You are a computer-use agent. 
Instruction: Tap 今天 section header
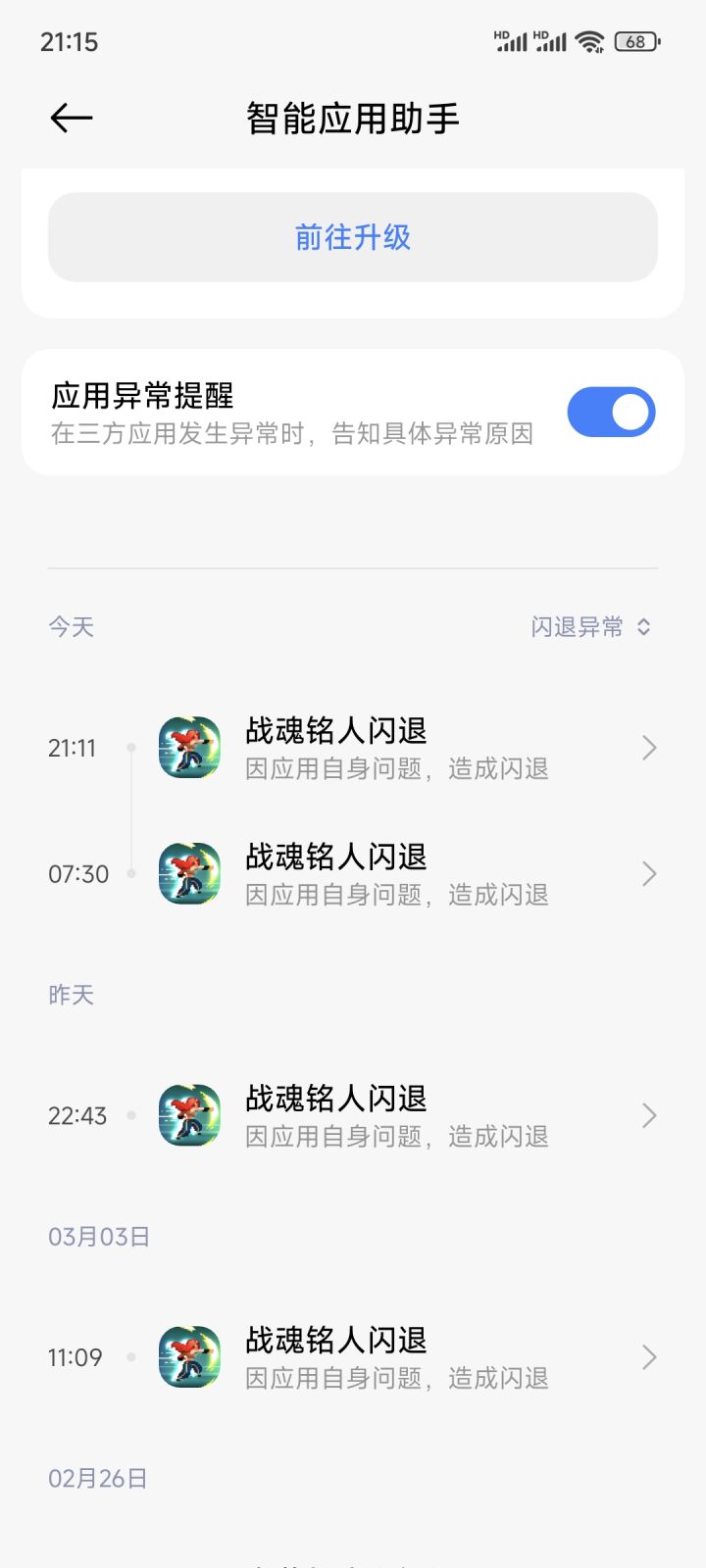point(70,626)
